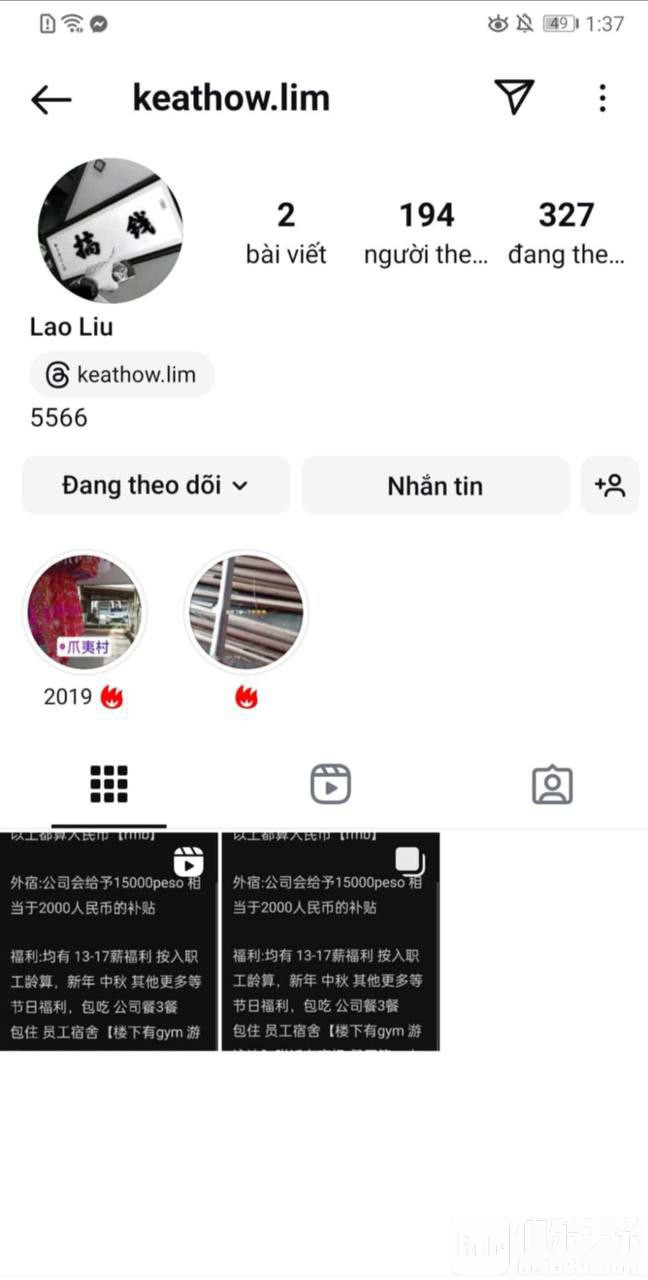Expand the Đang theo dõi dropdown
Viewport: 648px width, 1280px height.
156,486
